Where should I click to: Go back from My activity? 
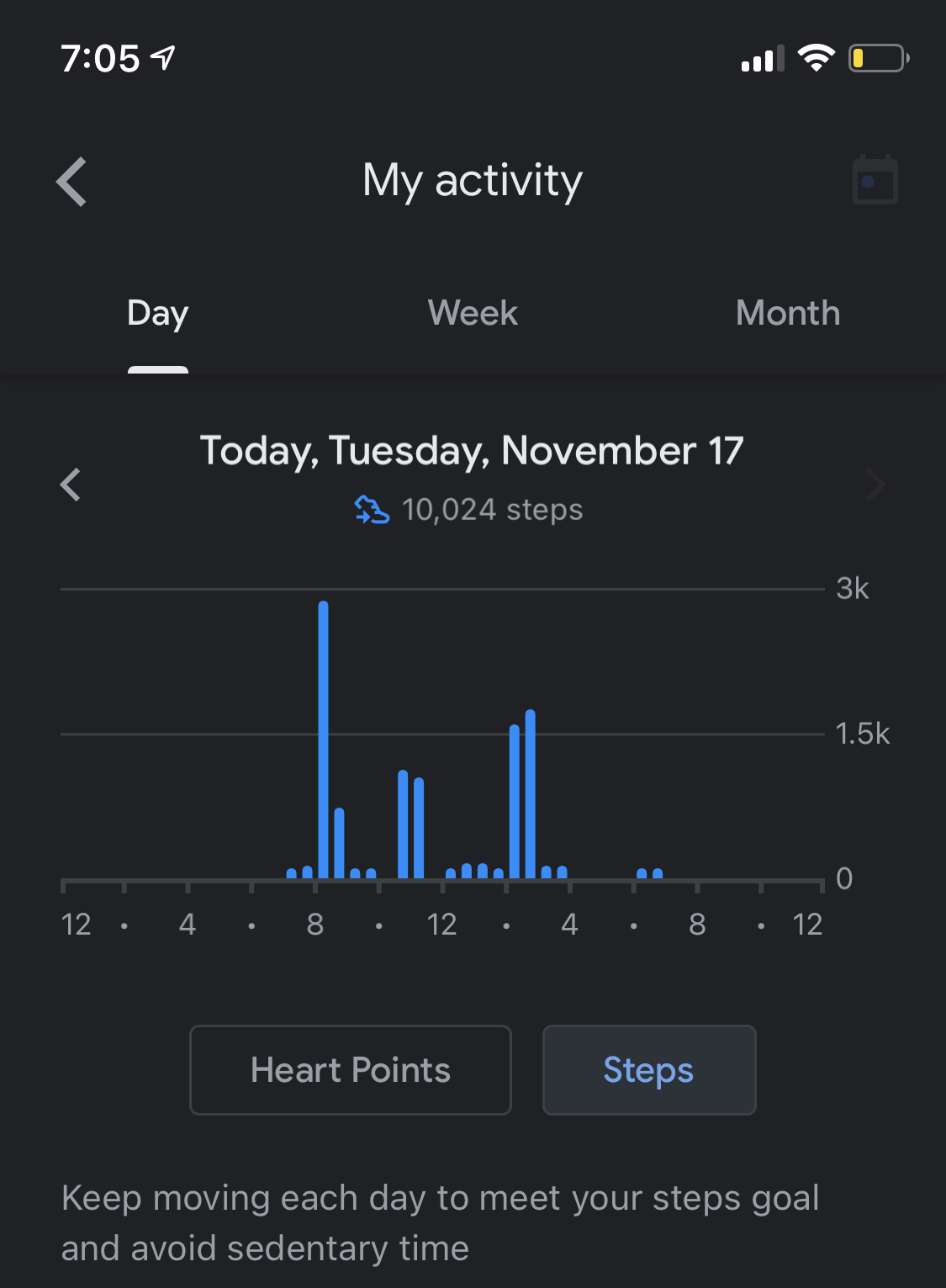[x=71, y=181]
